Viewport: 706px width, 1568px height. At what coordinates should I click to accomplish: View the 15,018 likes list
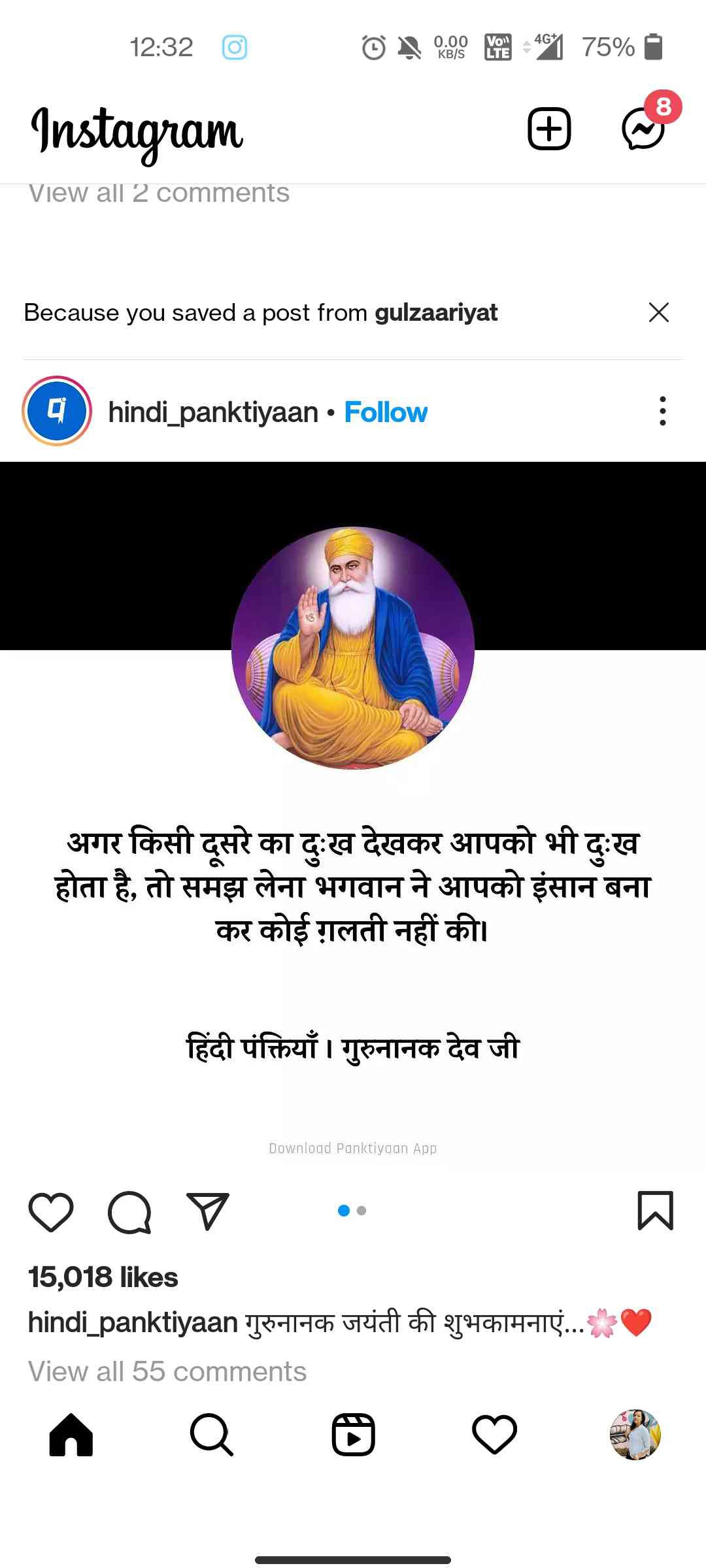tap(103, 1277)
